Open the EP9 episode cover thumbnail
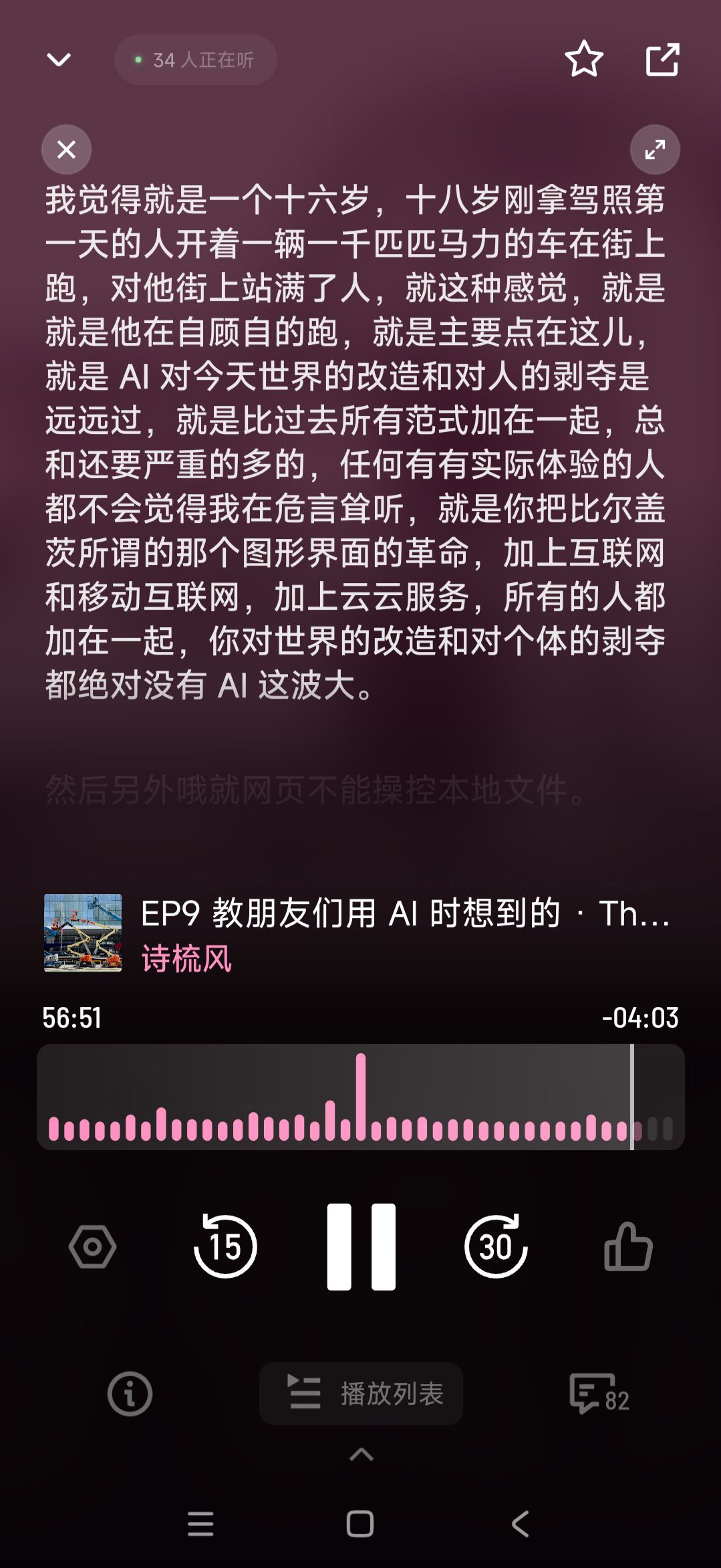The image size is (721, 1568). (83, 933)
